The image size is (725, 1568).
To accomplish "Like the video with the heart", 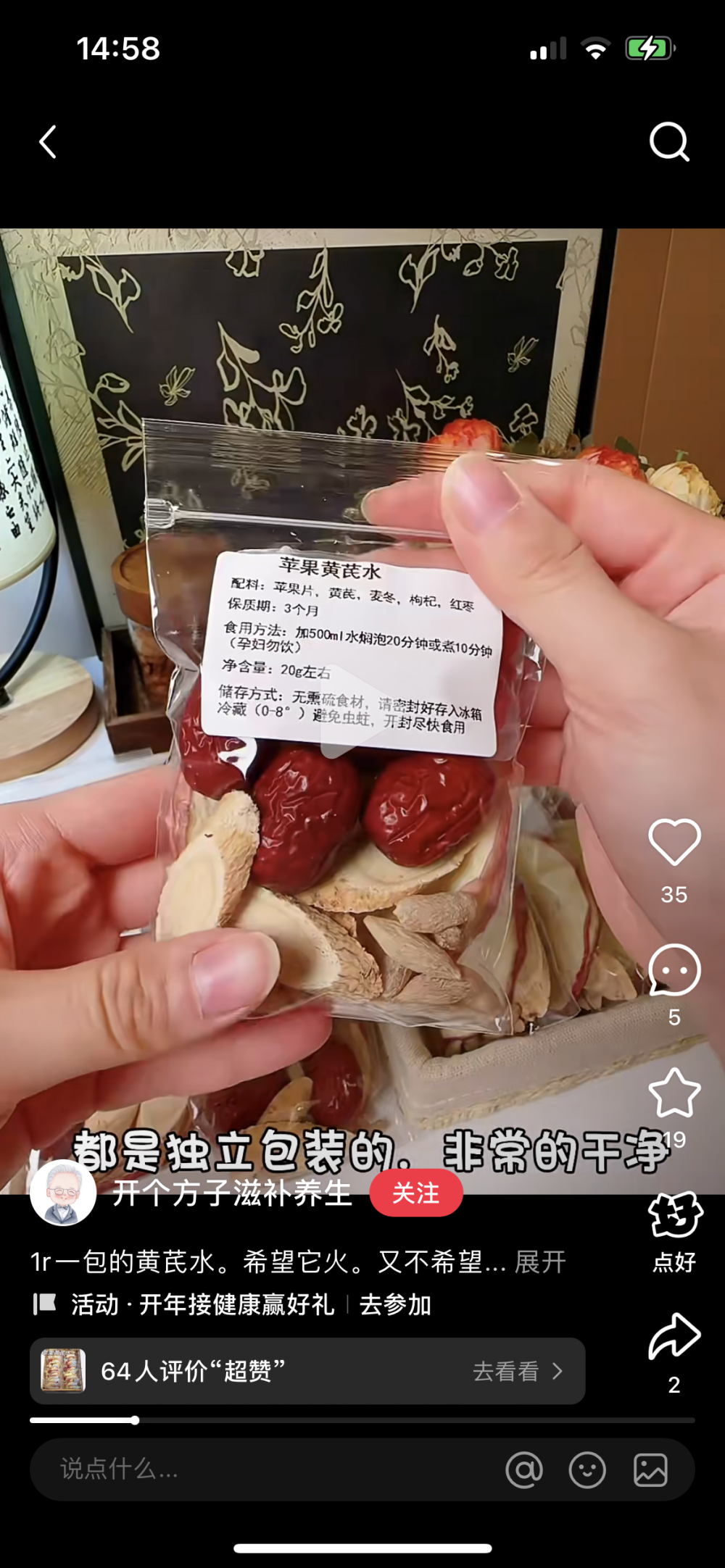I will pos(674,841).
